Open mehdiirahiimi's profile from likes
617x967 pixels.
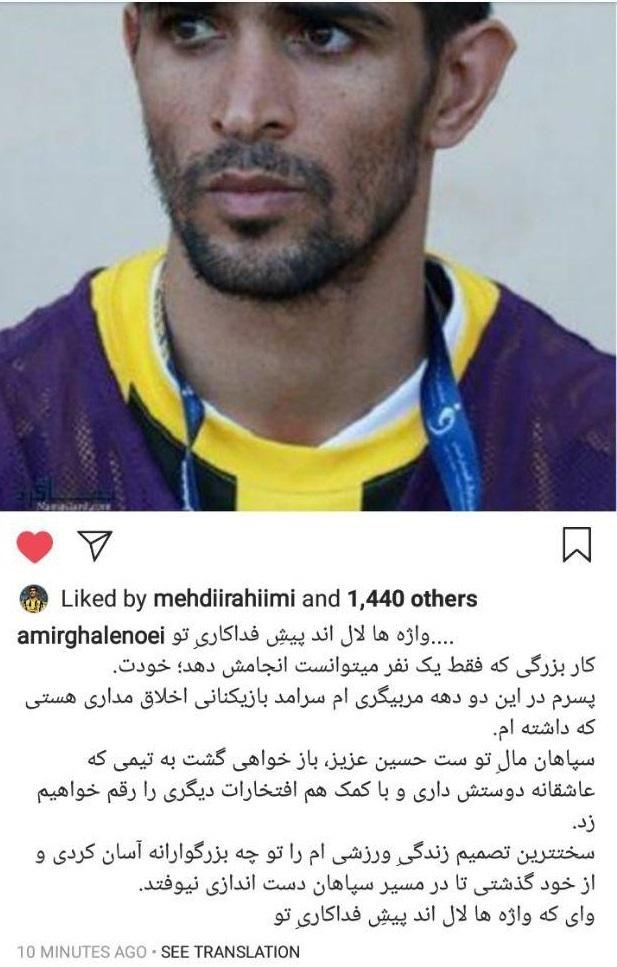point(225,599)
